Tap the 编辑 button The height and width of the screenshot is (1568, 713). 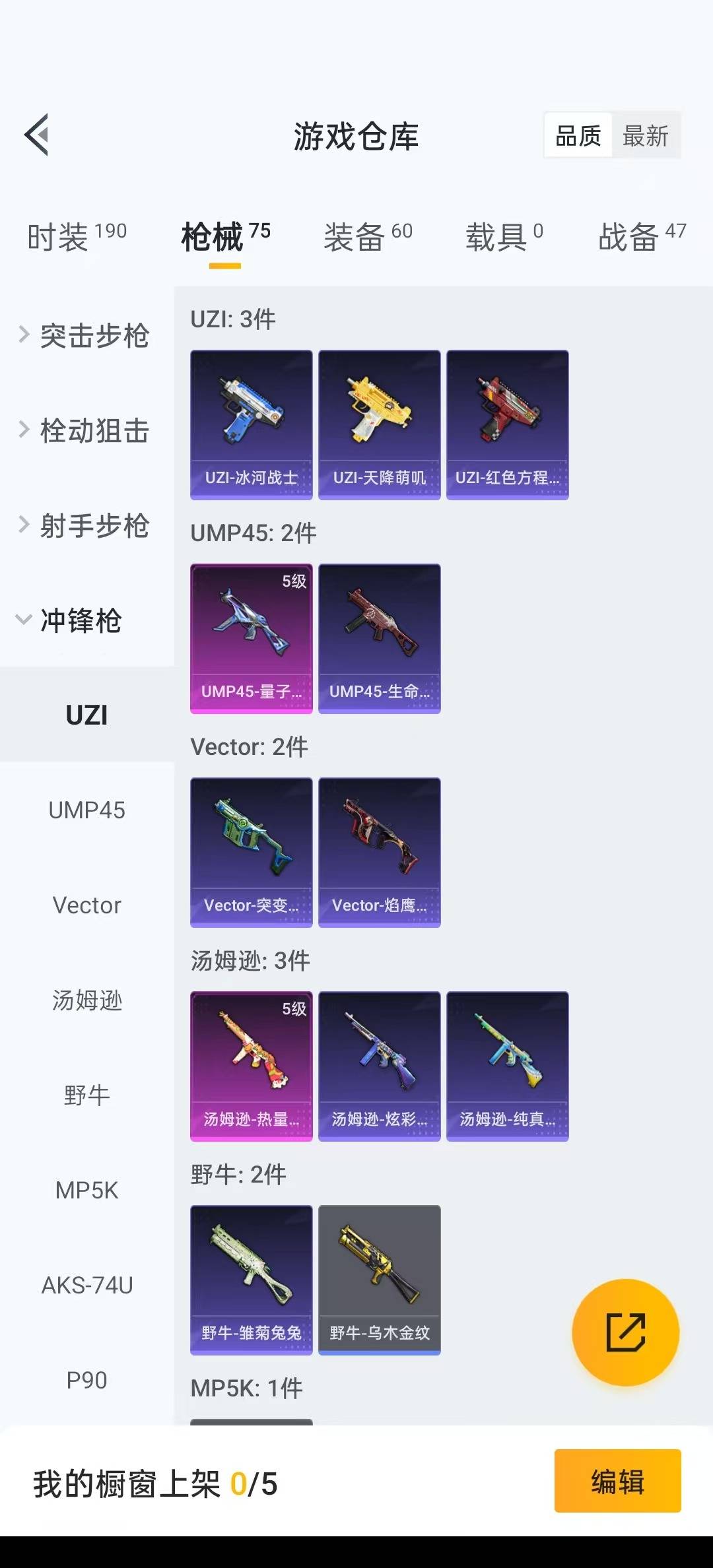pyautogui.click(x=618, y=1481)
